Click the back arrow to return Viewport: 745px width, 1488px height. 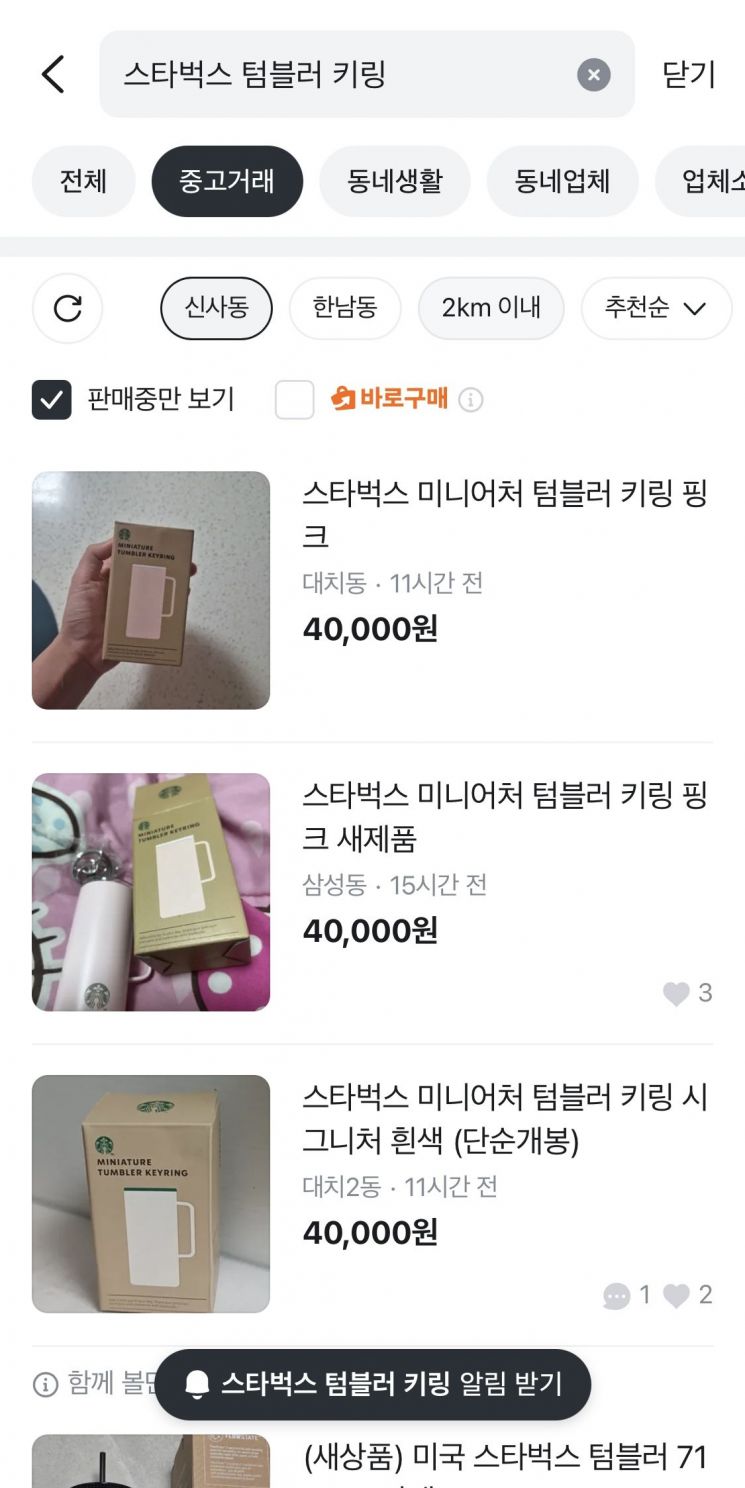click(x=54, y=75)
